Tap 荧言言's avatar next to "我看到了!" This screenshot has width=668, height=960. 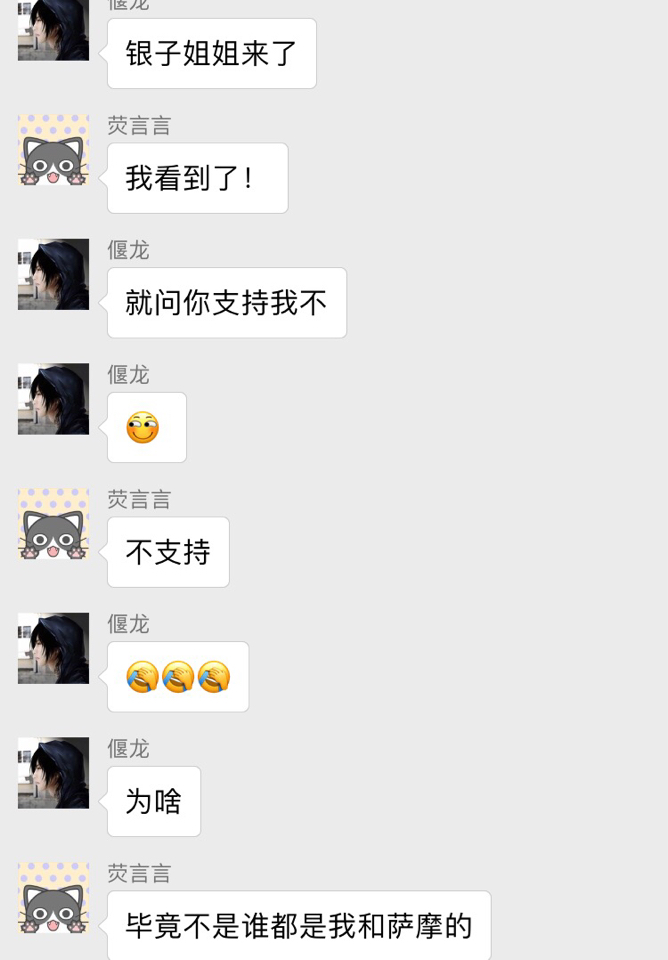(53, 150)
